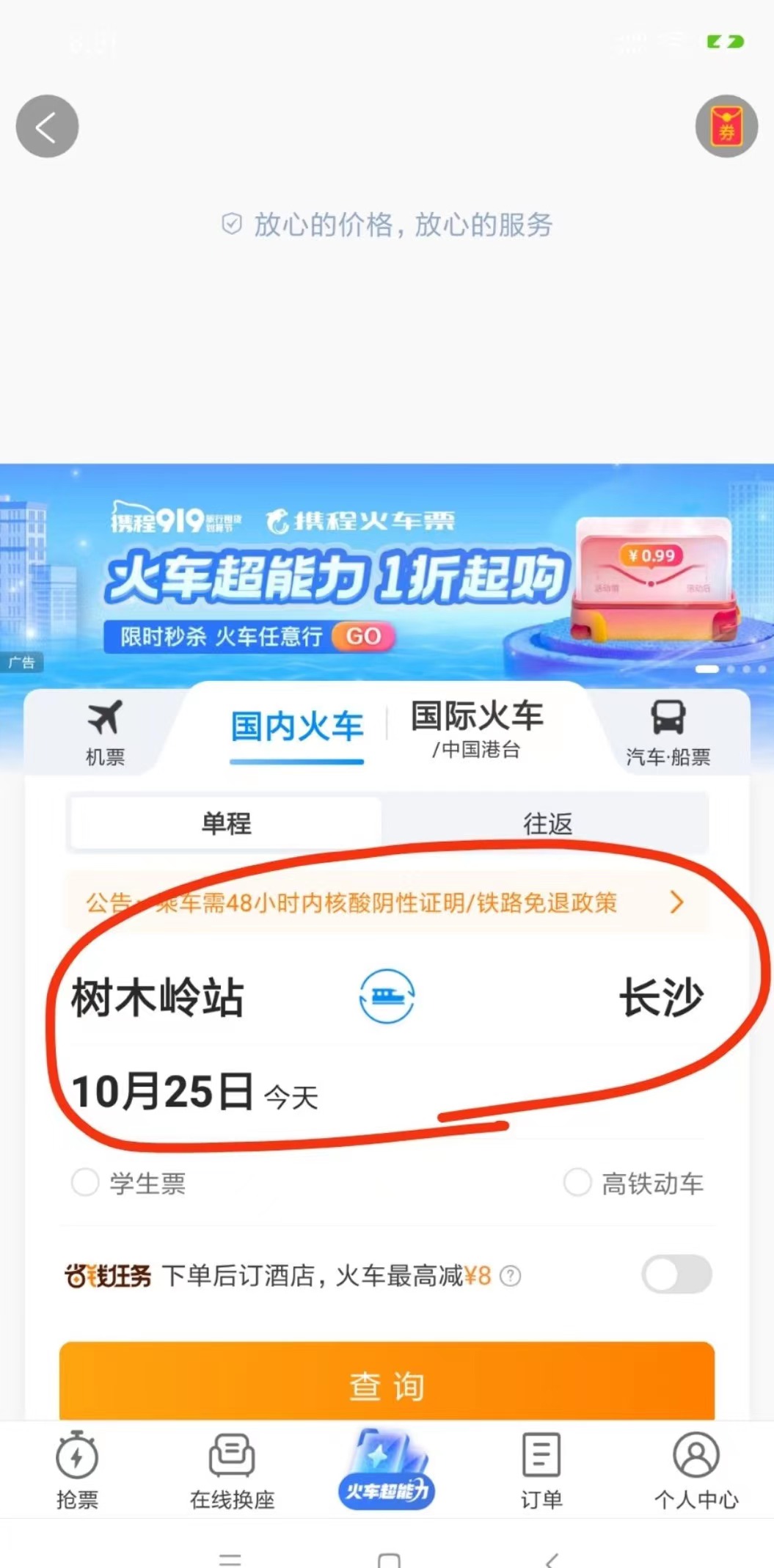Switch to the 机票 tab
This screenshot has width=774, height=1568.
pos(105,732)
